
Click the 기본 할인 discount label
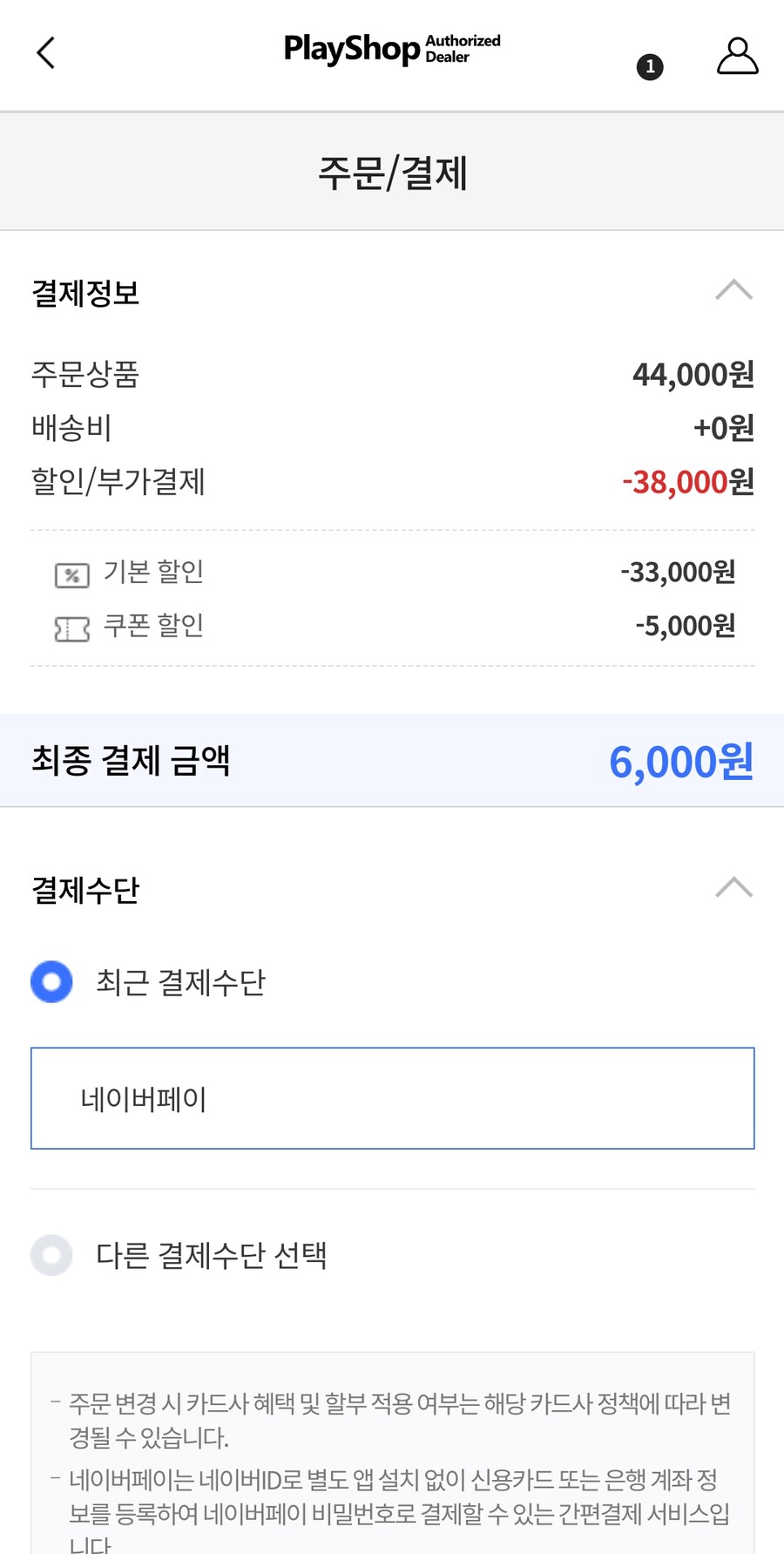(x=154, y=572)
